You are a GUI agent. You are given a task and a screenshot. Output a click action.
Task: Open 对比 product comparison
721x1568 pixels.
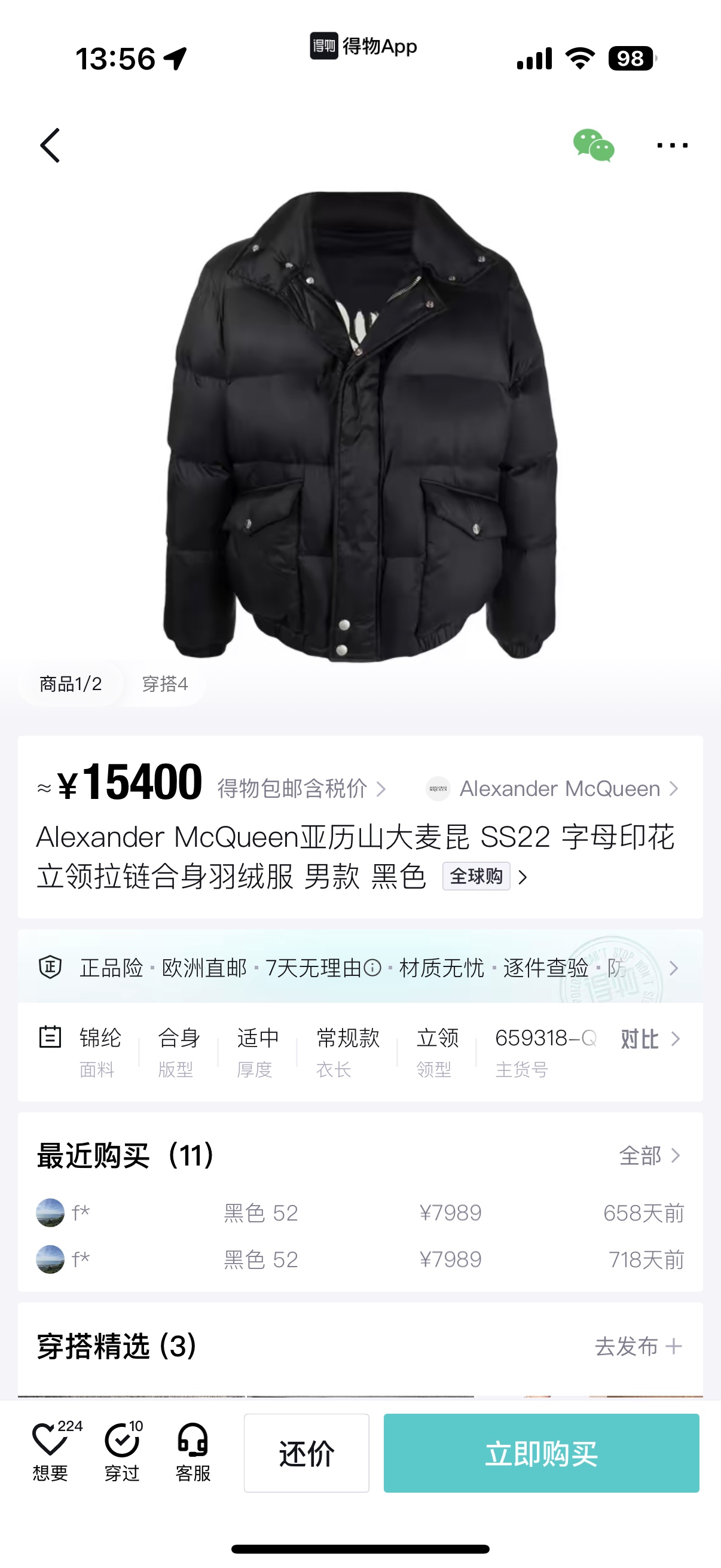[649, 1039]
